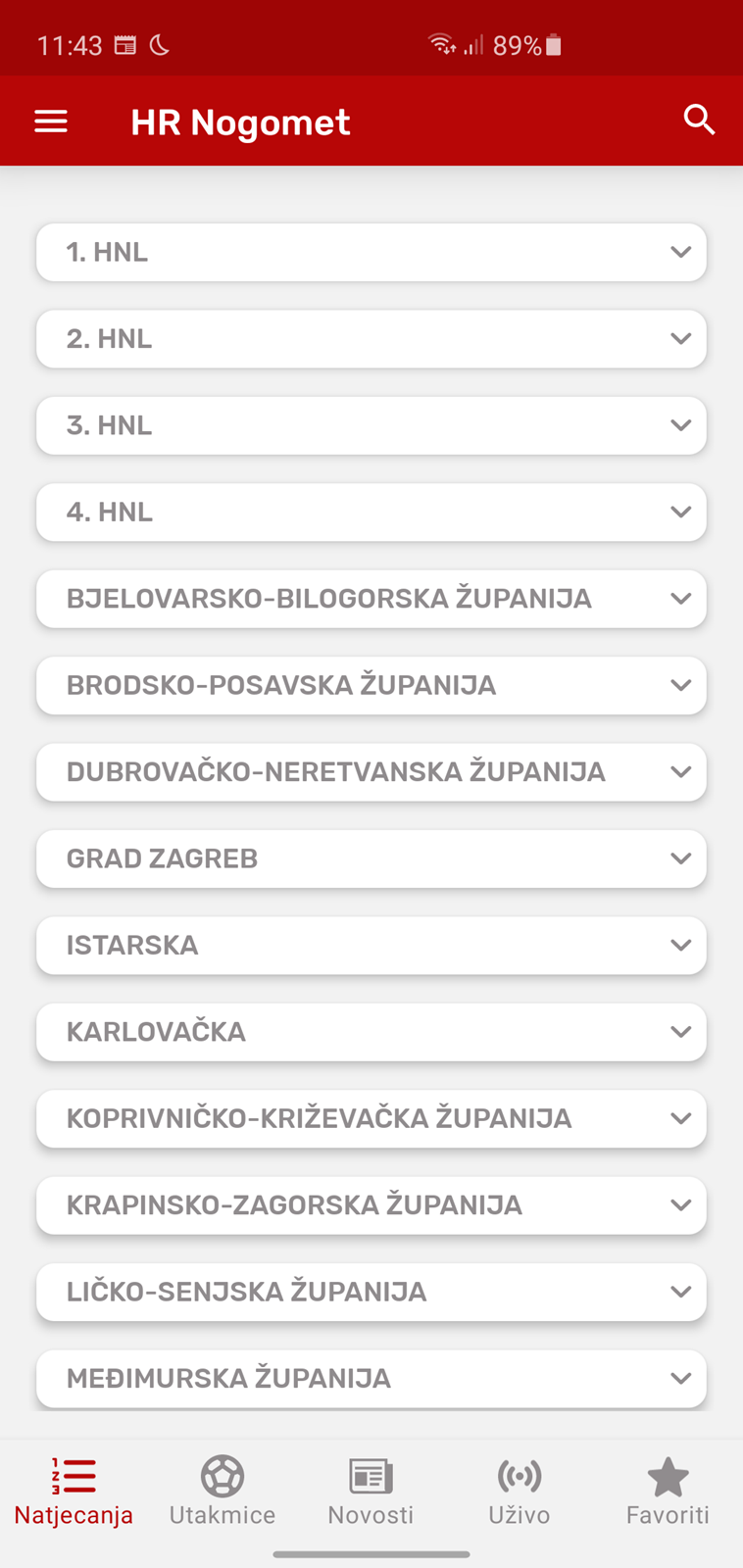743x1568 pixels.
Task: Switch to the Utakmice tab
Action: (x=223, y=1492)
